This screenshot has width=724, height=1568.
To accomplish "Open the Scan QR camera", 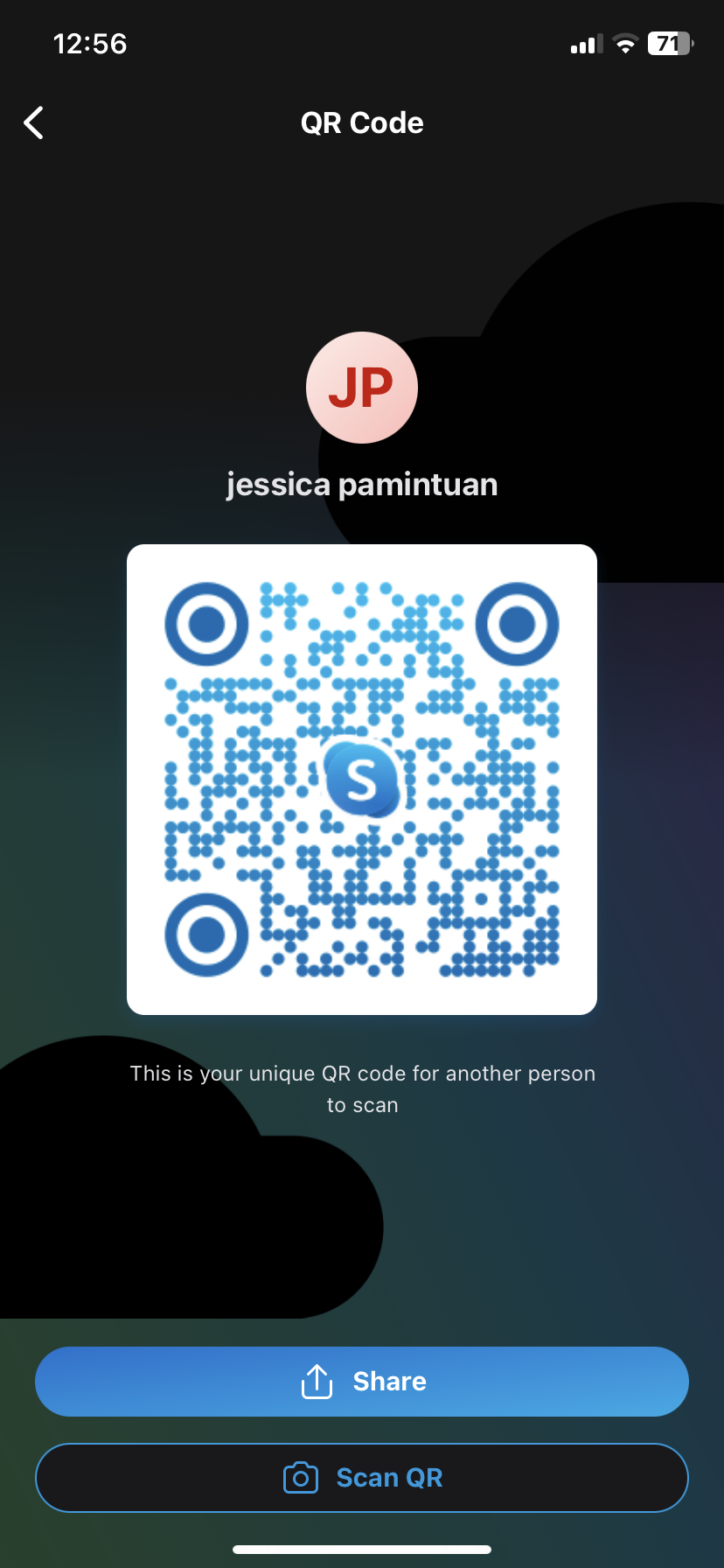I will 362,1478.
